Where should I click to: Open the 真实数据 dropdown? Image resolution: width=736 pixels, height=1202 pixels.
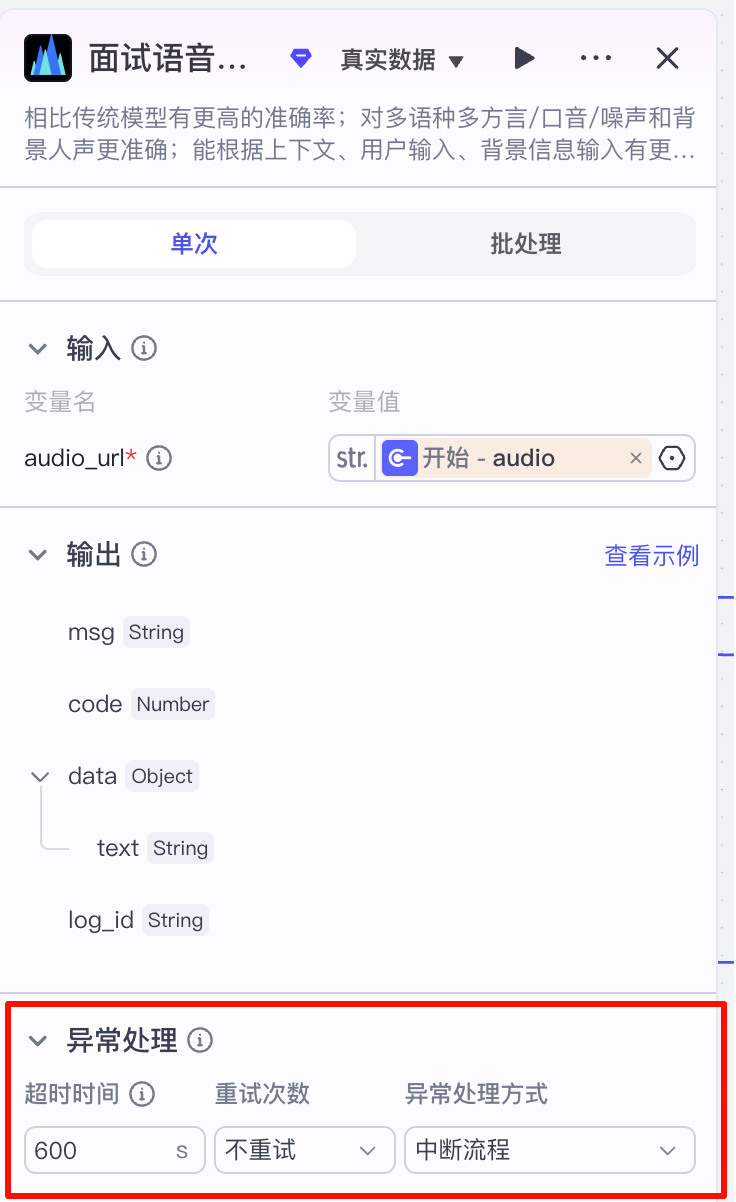(402, 60)
